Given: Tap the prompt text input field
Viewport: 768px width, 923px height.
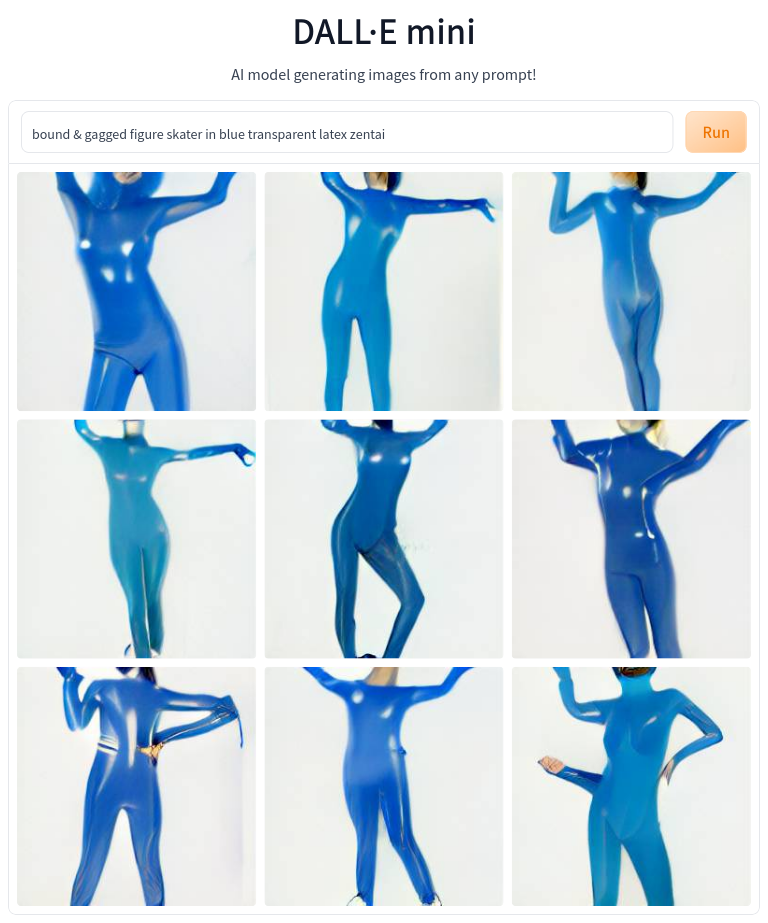Looking at the screenshot, I should [346, 133].
